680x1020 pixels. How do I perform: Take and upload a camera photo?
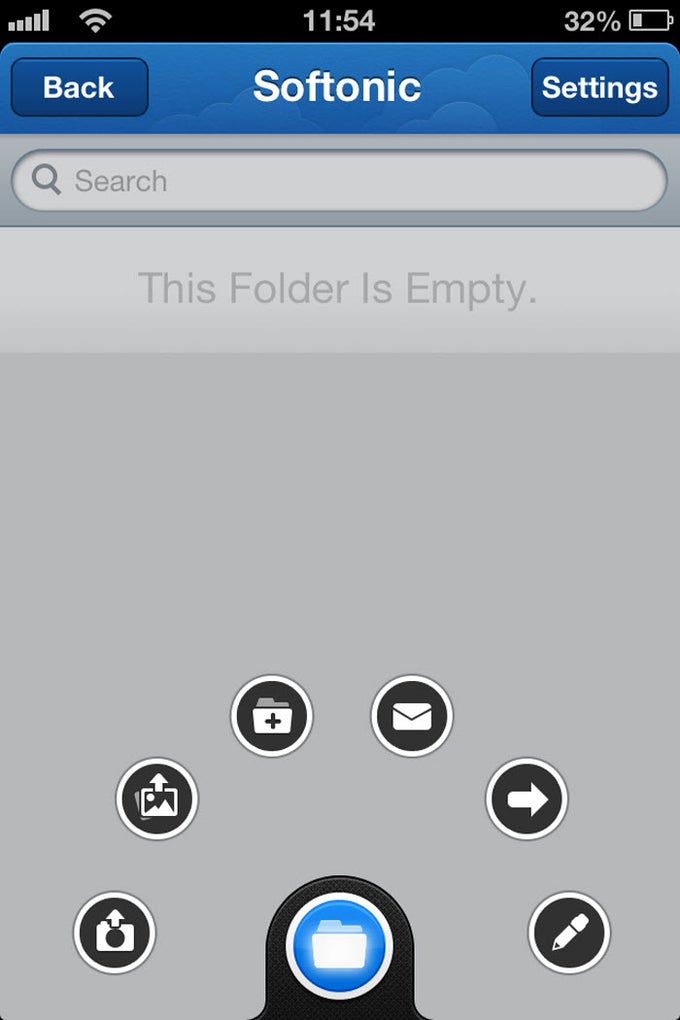pos(115,932)
